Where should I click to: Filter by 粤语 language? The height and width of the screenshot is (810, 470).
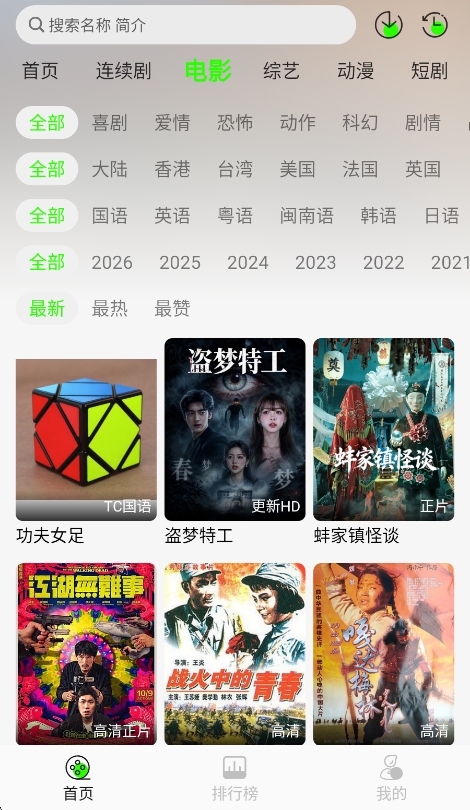pos(235,216)
